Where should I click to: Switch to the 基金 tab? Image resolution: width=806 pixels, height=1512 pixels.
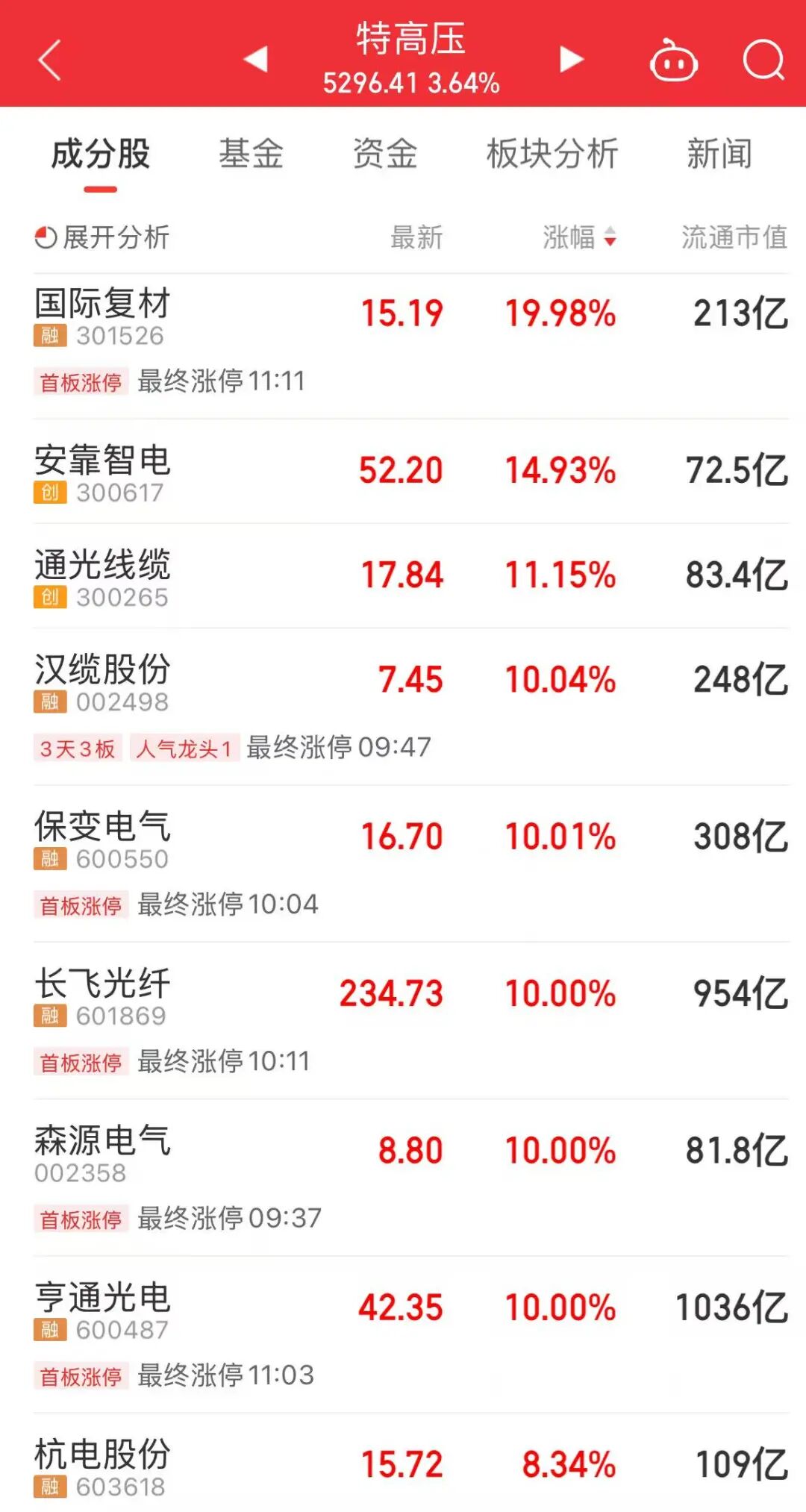tap(251, 154)
